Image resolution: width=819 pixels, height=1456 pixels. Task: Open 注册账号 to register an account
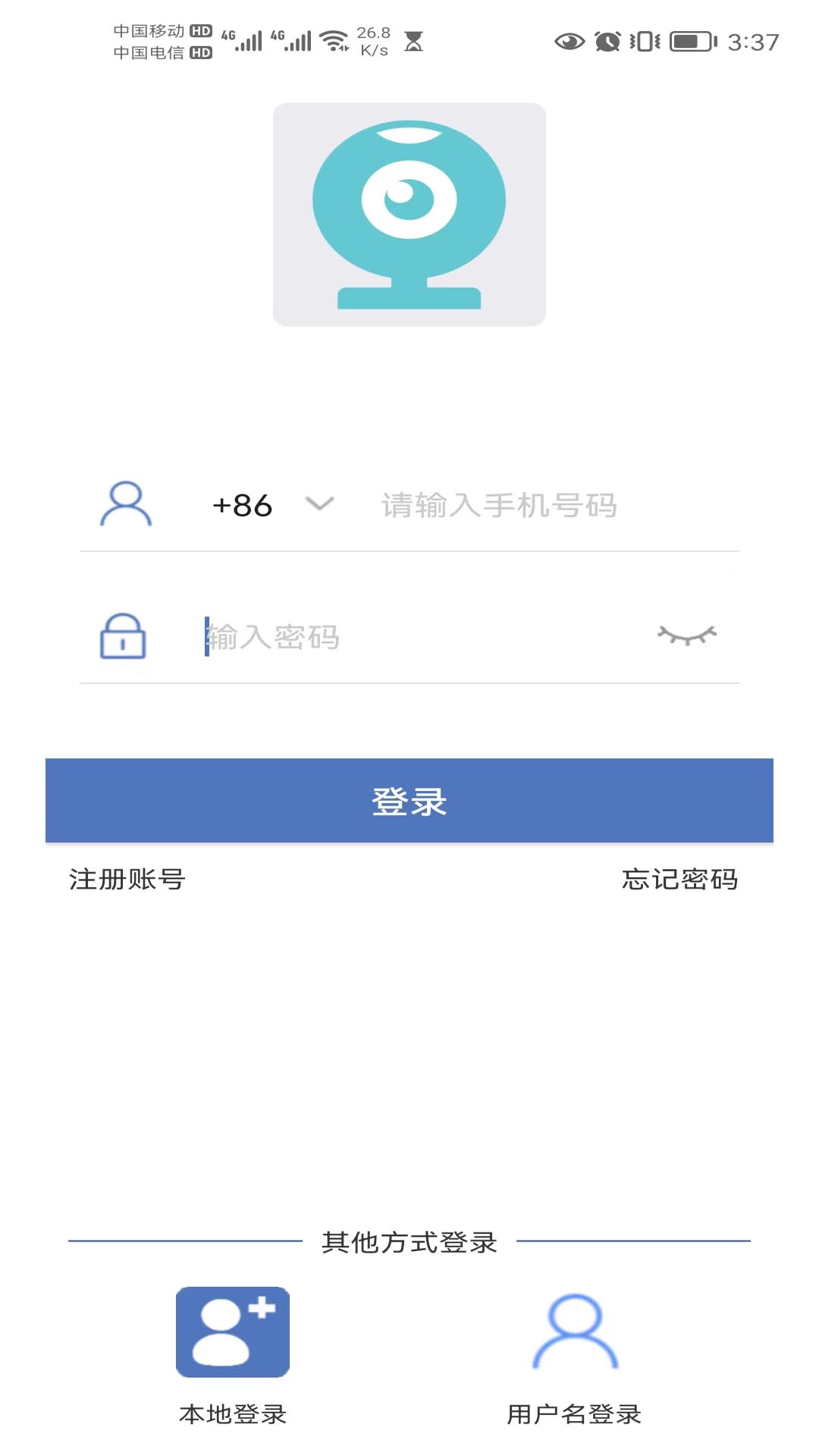pos(127,880)
